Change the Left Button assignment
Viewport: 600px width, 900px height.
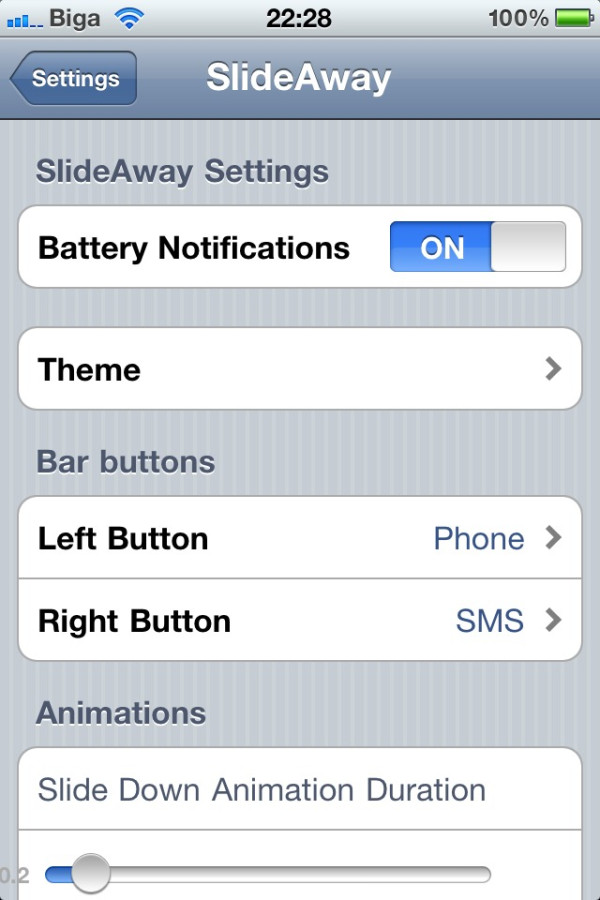click(x=300, y=538)
